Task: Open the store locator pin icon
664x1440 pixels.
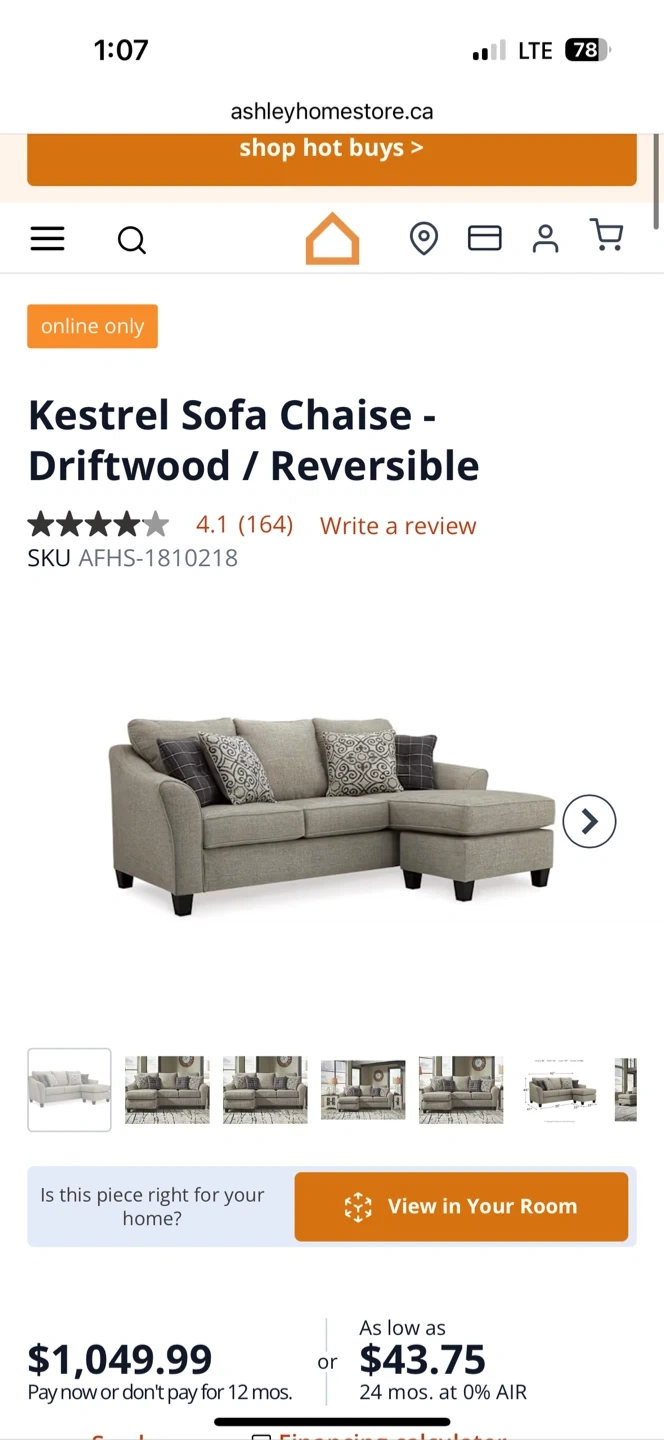Action: (x=424, y=238)
